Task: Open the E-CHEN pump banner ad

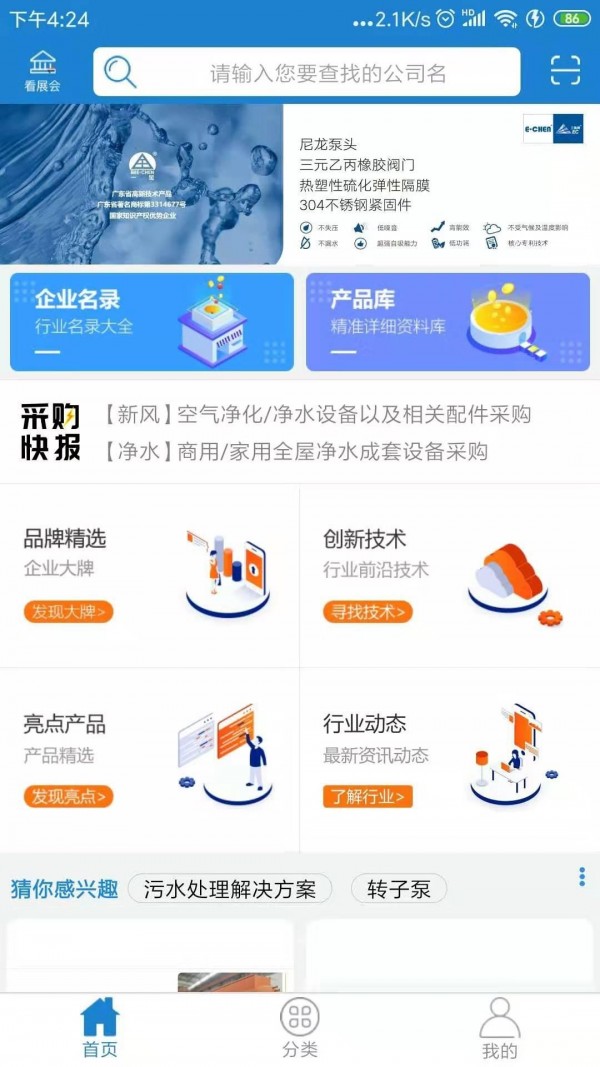Action: pos(300,184)
